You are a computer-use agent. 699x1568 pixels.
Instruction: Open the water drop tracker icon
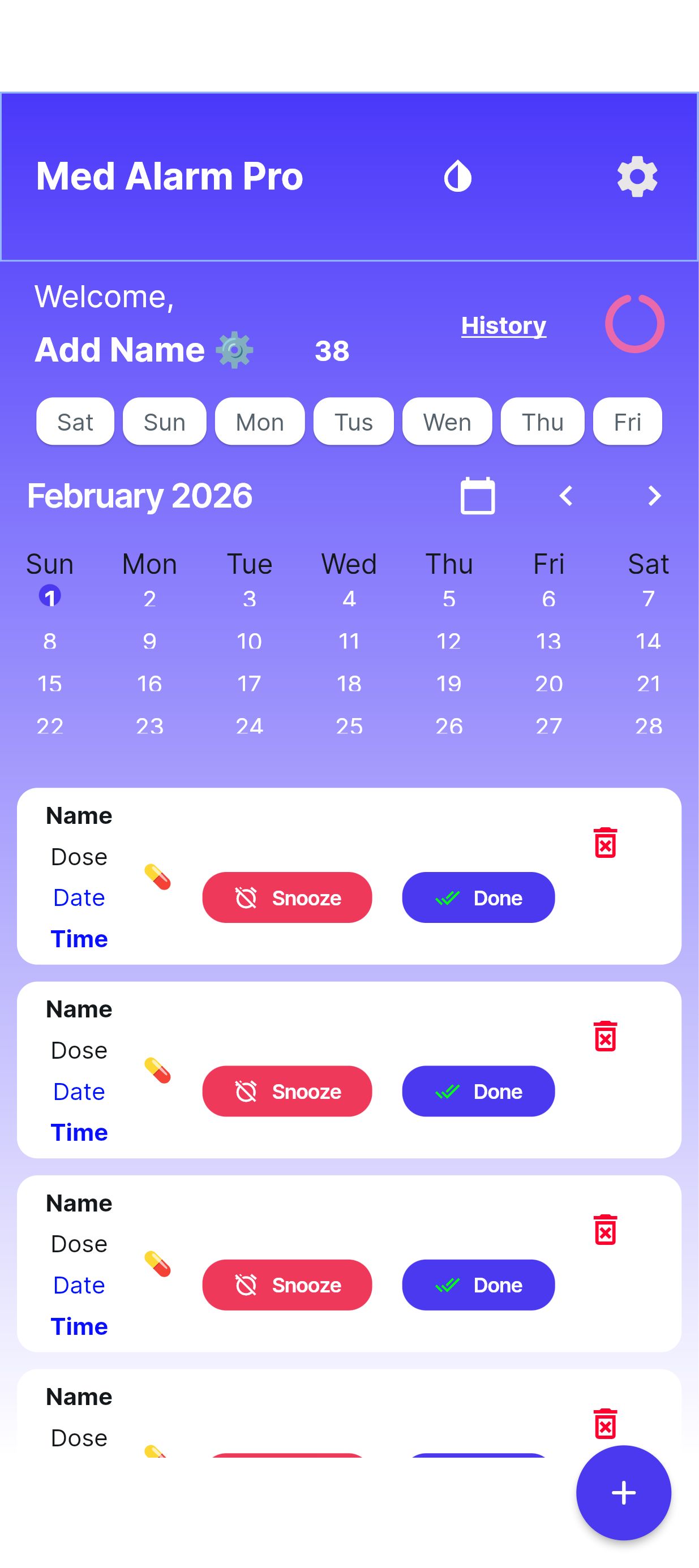[x=458, y=177]
